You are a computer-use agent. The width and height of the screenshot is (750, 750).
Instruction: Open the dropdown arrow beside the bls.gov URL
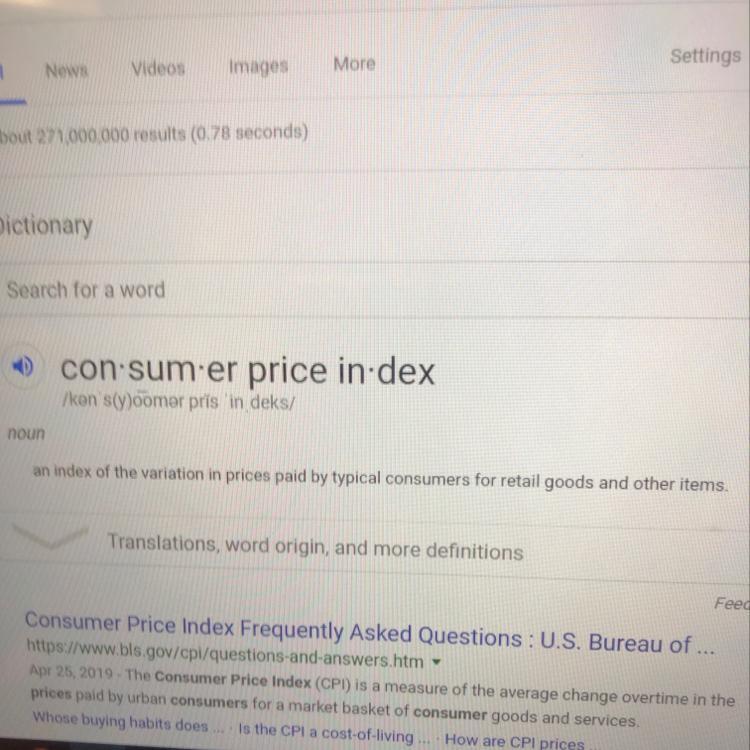tap(436, 661)
